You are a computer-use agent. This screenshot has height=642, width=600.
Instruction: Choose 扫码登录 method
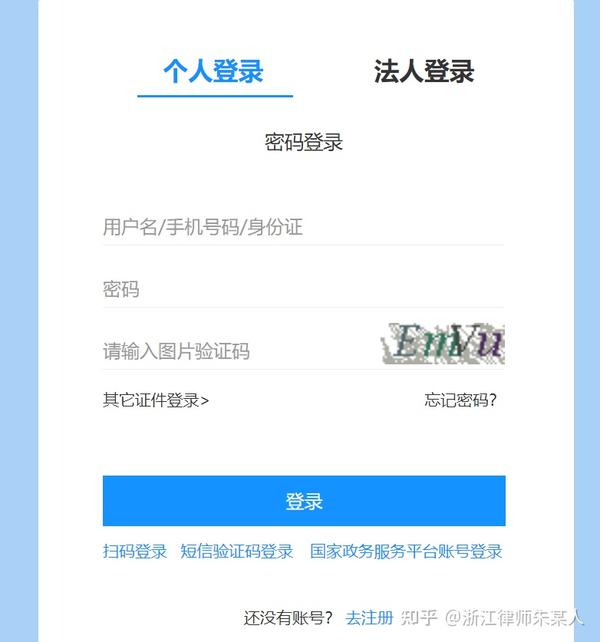tap(135, 551)
